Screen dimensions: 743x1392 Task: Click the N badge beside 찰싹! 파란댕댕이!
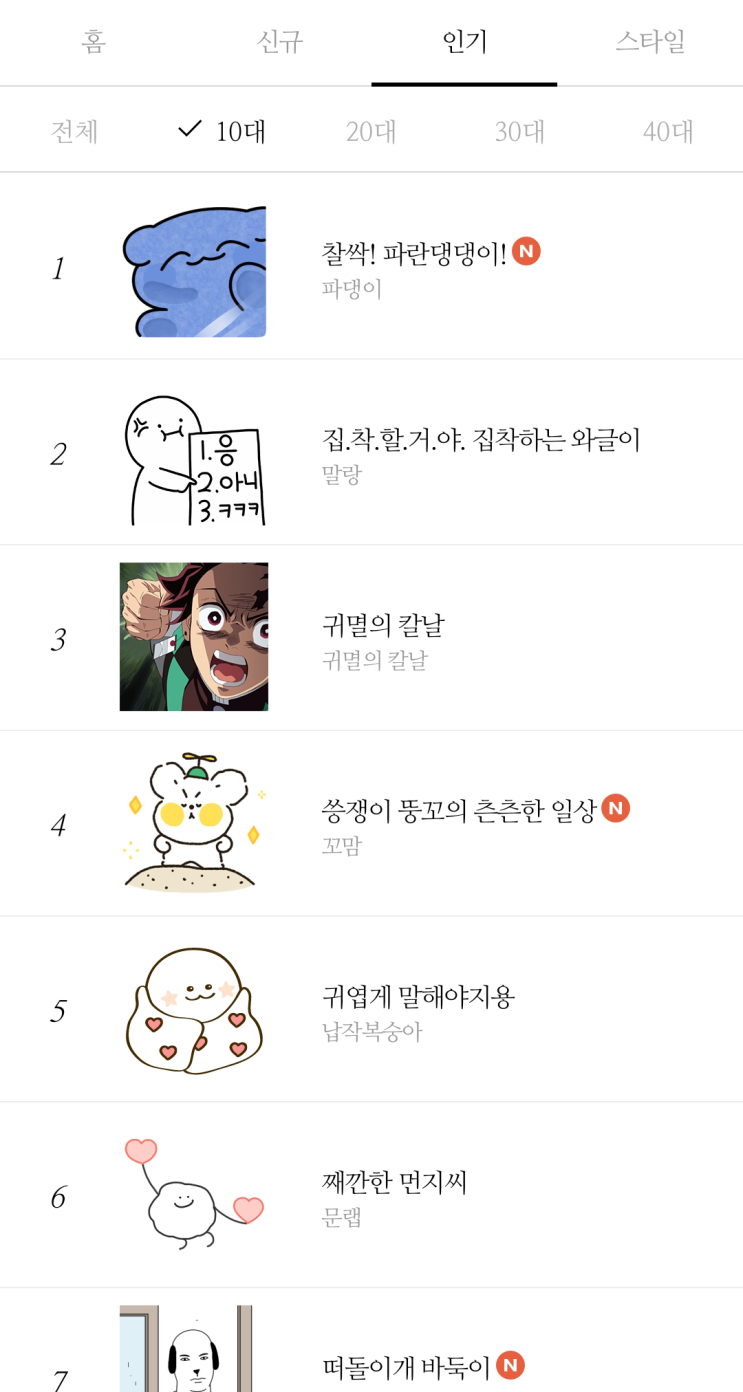coord(527,251)
